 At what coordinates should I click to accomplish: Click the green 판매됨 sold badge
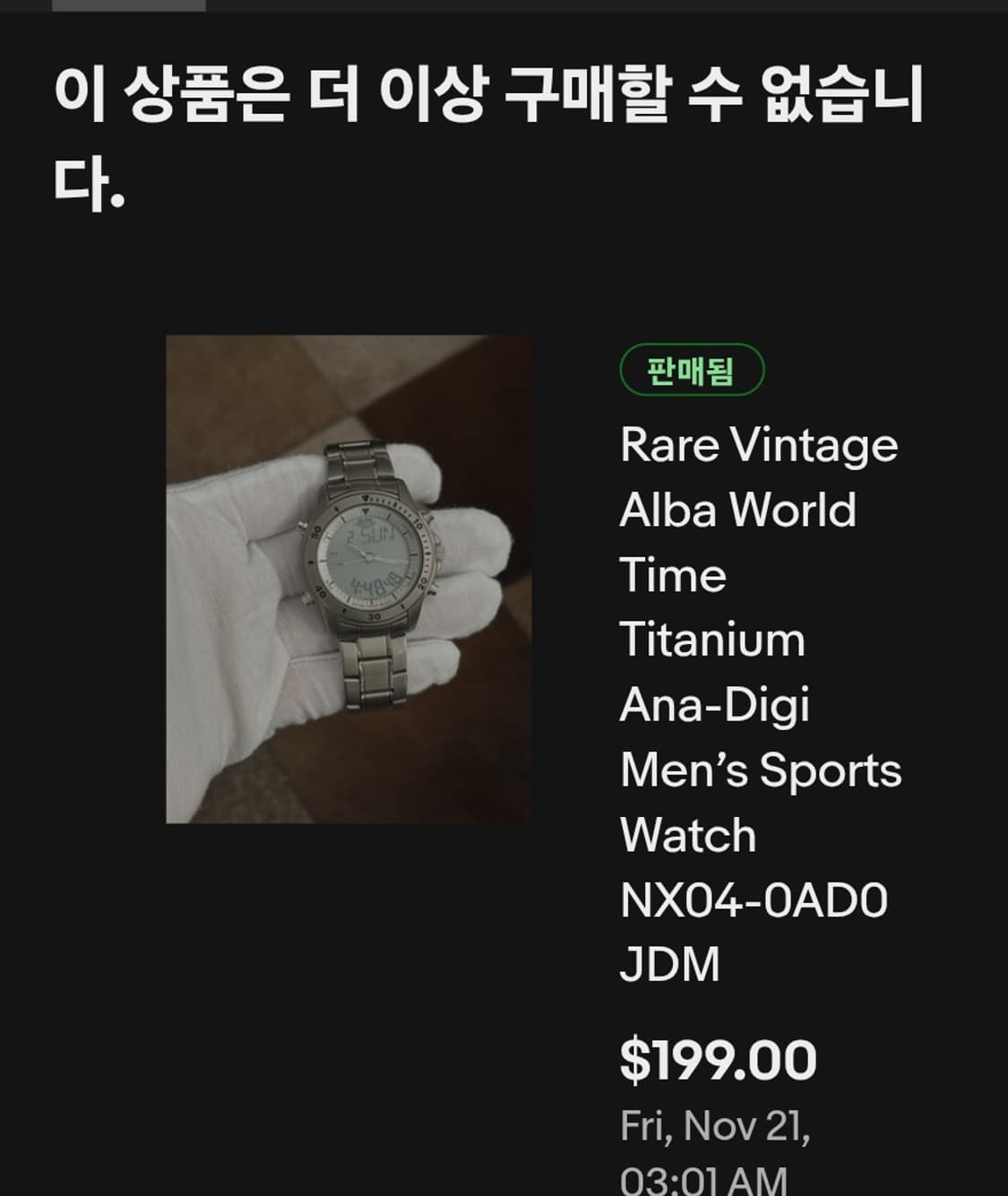click(691, 367)
